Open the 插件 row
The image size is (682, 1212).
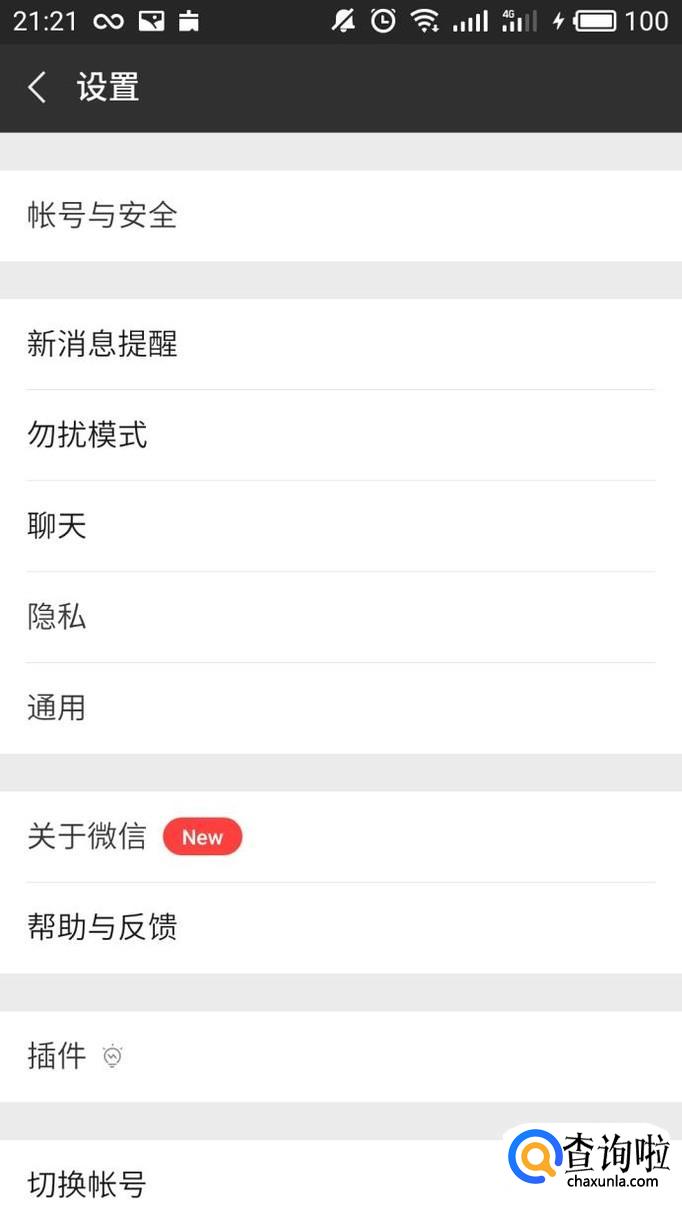[x=340, y=1056]
